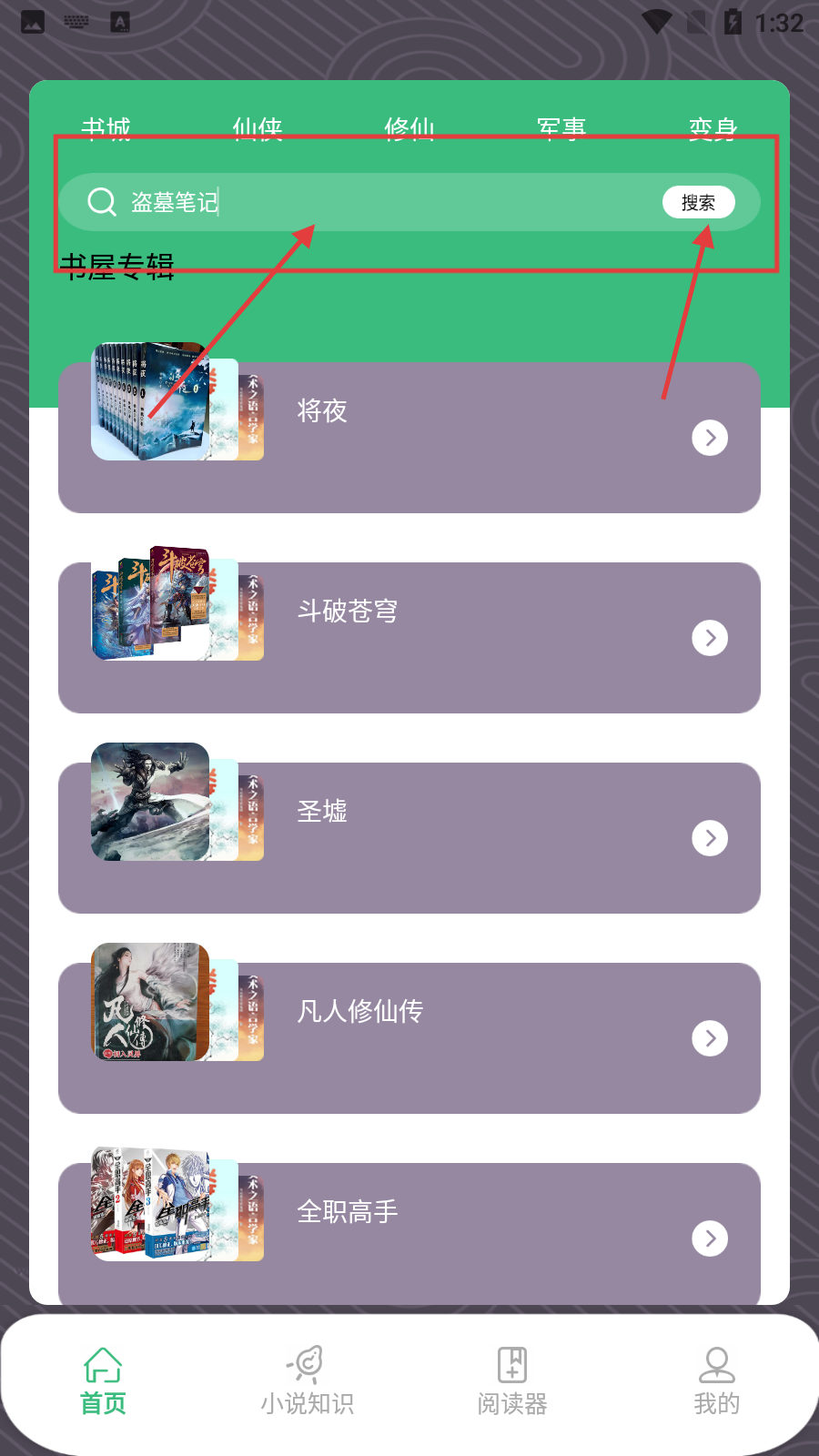Go to the 首页 tab
819x1456 pixels.
pos(103,1381)
